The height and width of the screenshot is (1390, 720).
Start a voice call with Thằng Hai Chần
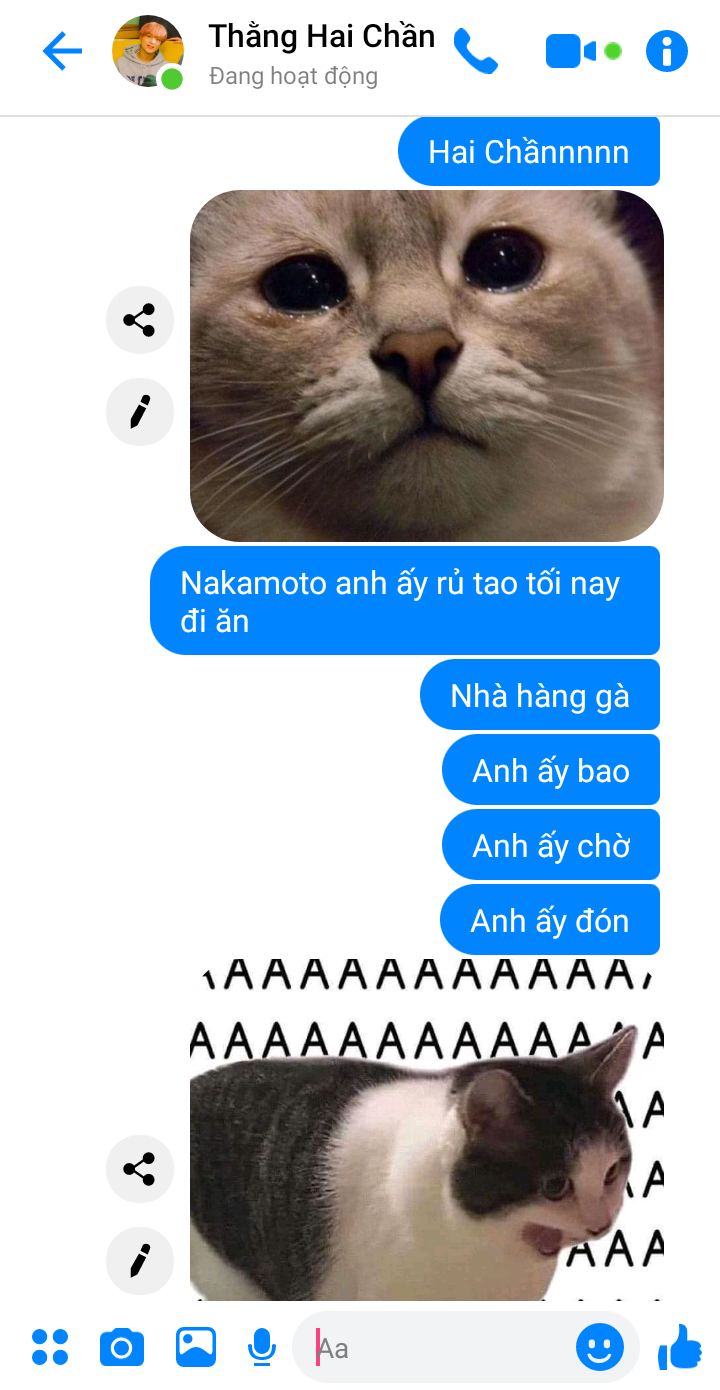coord(475,51)
